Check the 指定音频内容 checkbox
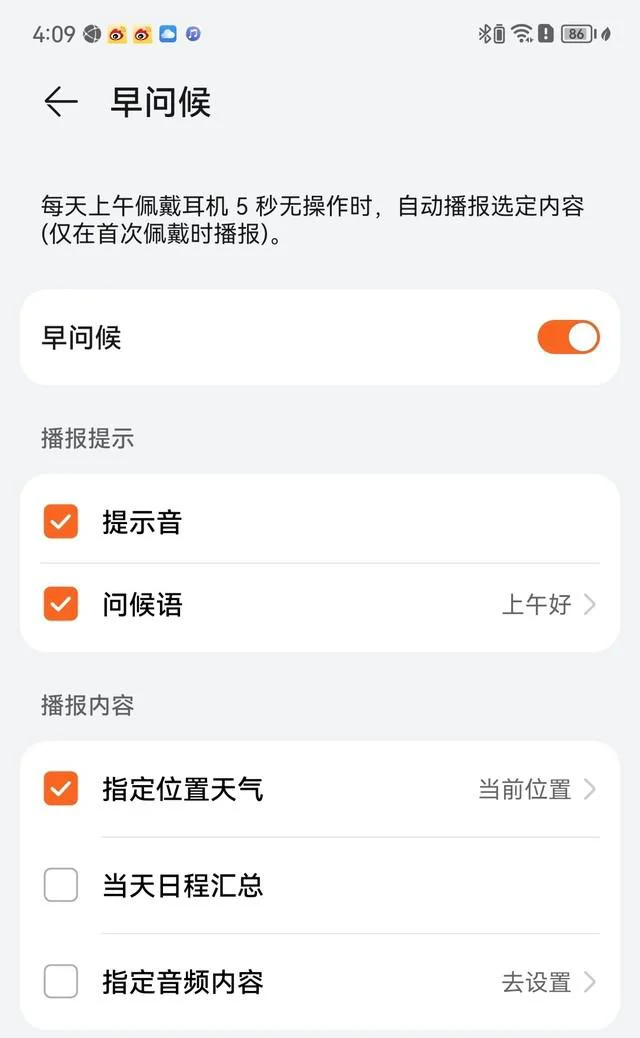Viewport: 640px width, 1038px height. click(61, 981)
